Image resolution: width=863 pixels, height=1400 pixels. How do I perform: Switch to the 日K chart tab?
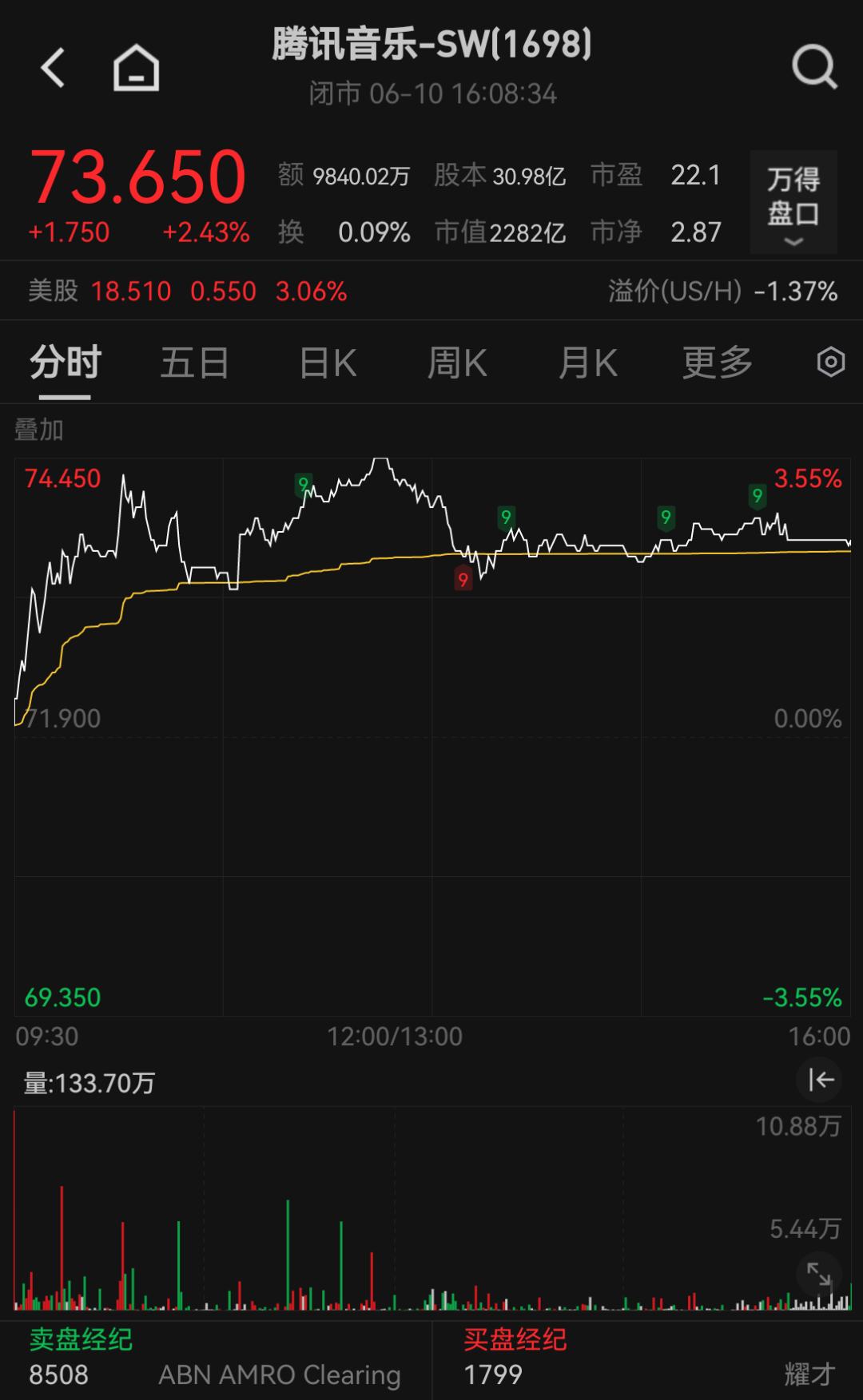coord(328,363)
